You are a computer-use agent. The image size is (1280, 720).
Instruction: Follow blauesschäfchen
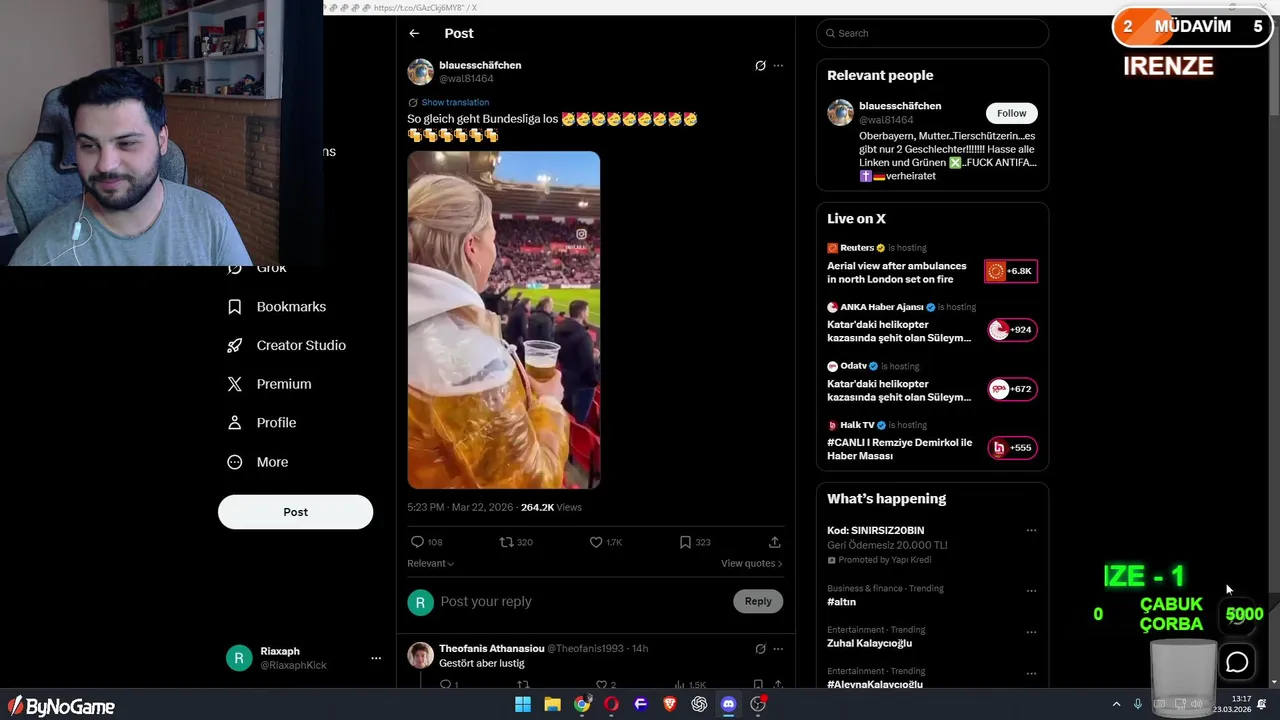point(1011,113)
